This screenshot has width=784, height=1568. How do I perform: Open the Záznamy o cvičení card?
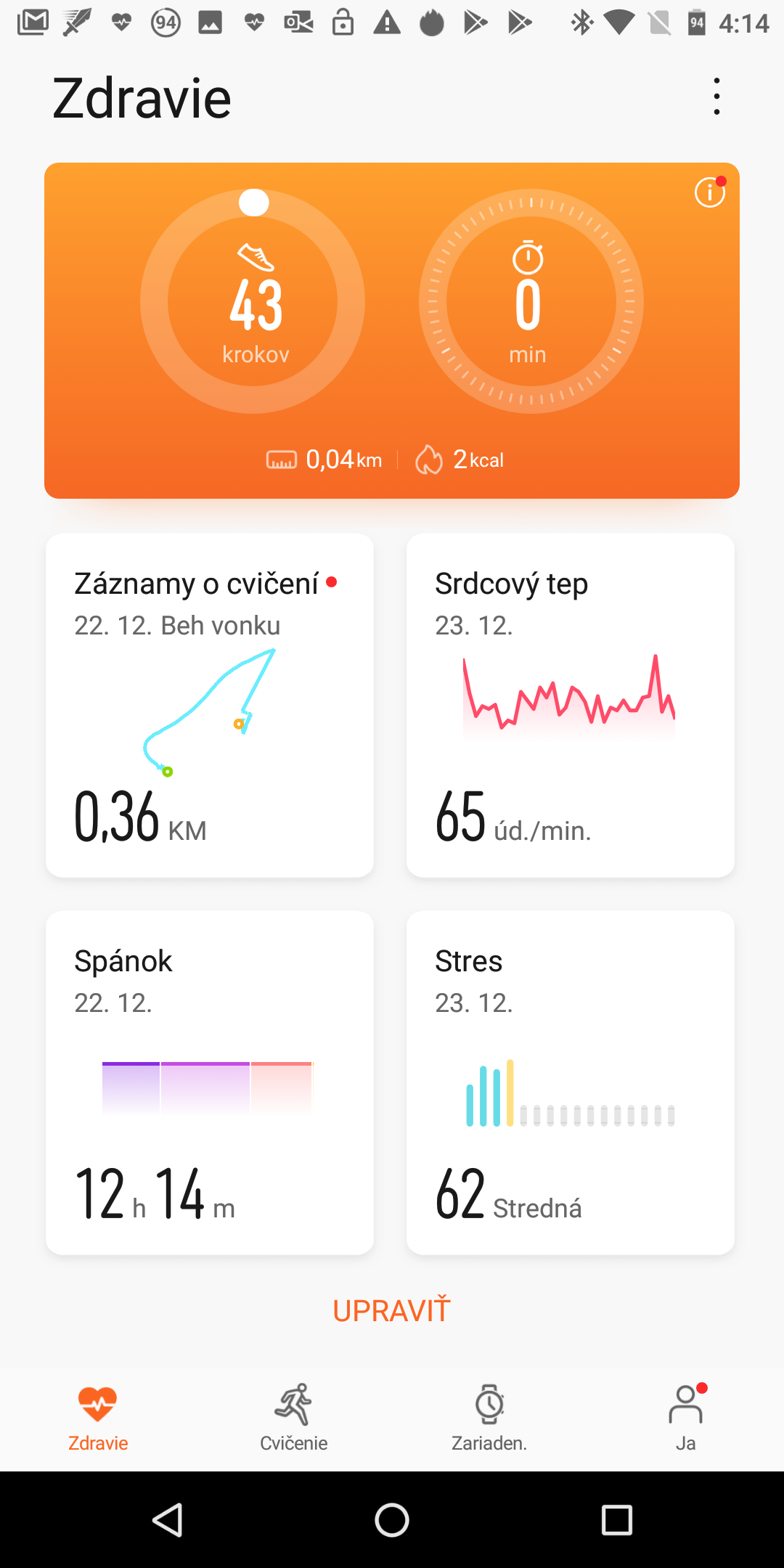tap(210, 706)
